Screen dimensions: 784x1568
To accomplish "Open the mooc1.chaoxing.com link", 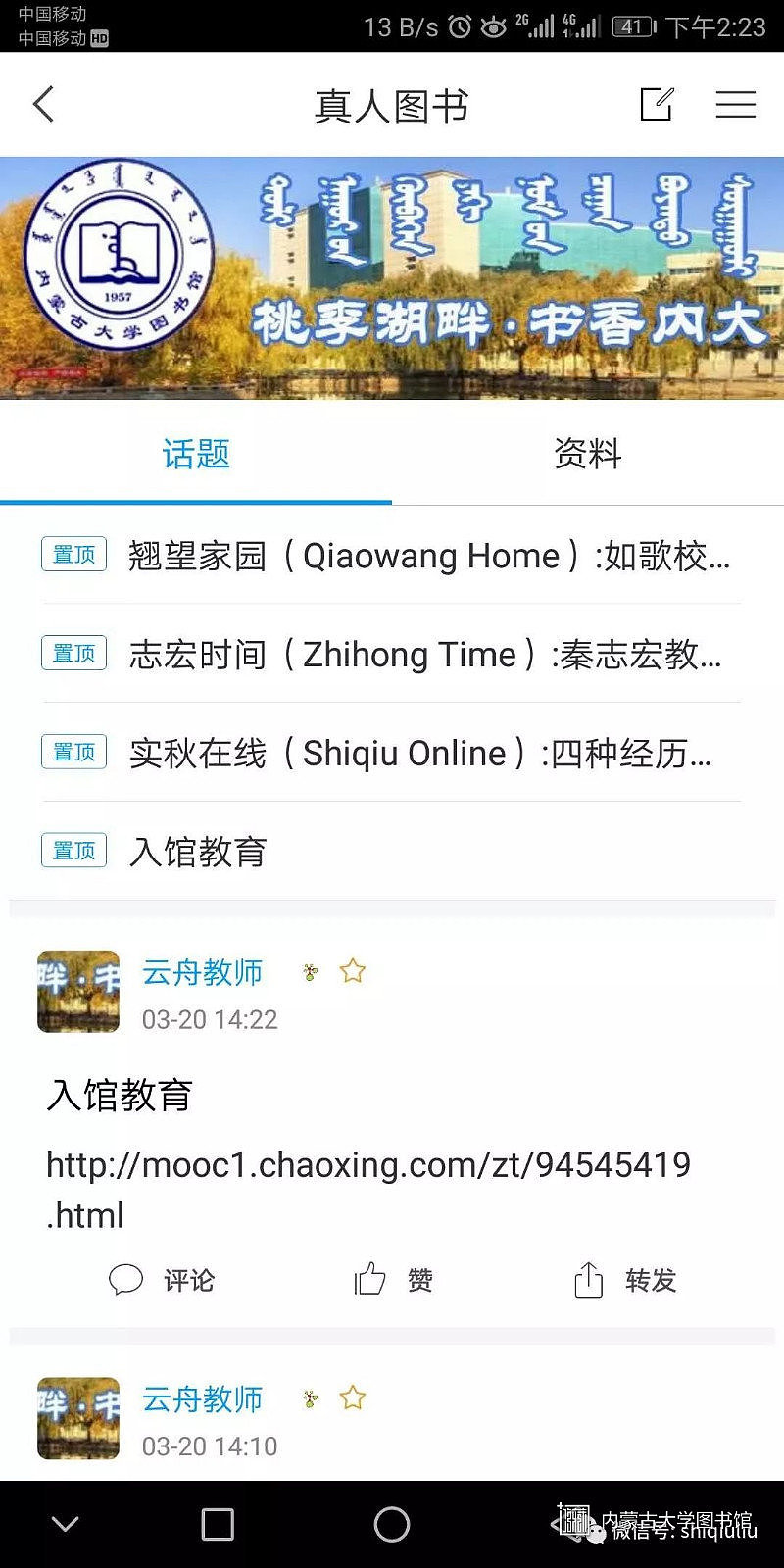I will pyautogui.click(x=367, y=1165).
